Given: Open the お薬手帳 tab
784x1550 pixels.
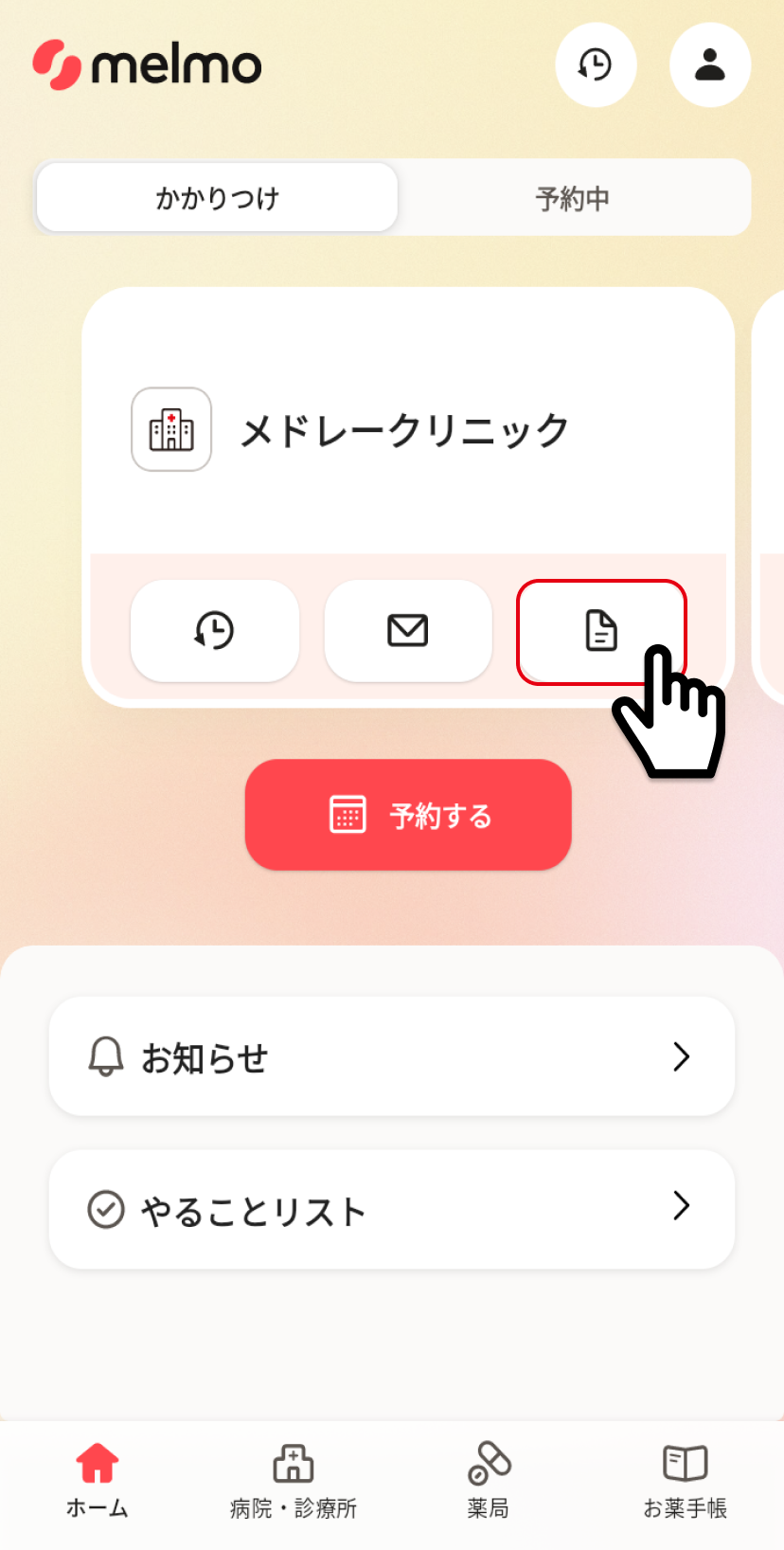Looking at the screenshot, I should click(x=686, y=1482).
